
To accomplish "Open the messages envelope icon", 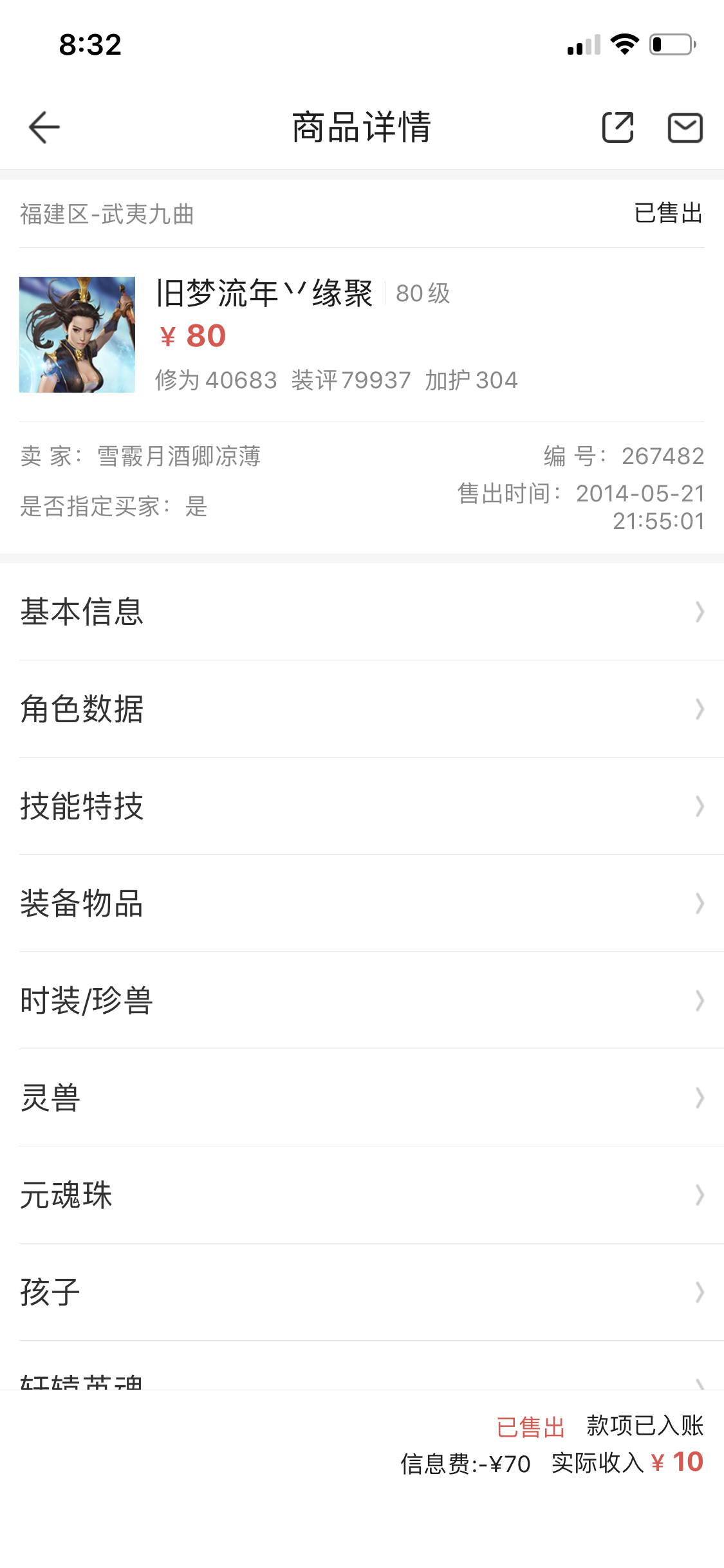I will click(x=685, y=127).
